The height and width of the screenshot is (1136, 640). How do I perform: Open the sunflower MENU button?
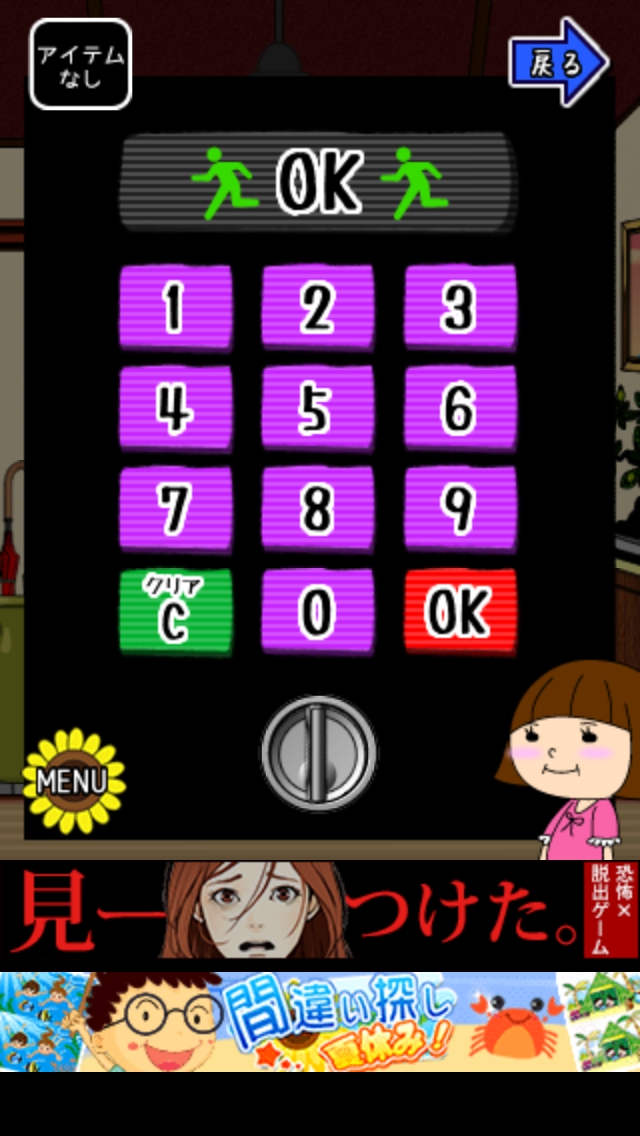coord(73,780)
